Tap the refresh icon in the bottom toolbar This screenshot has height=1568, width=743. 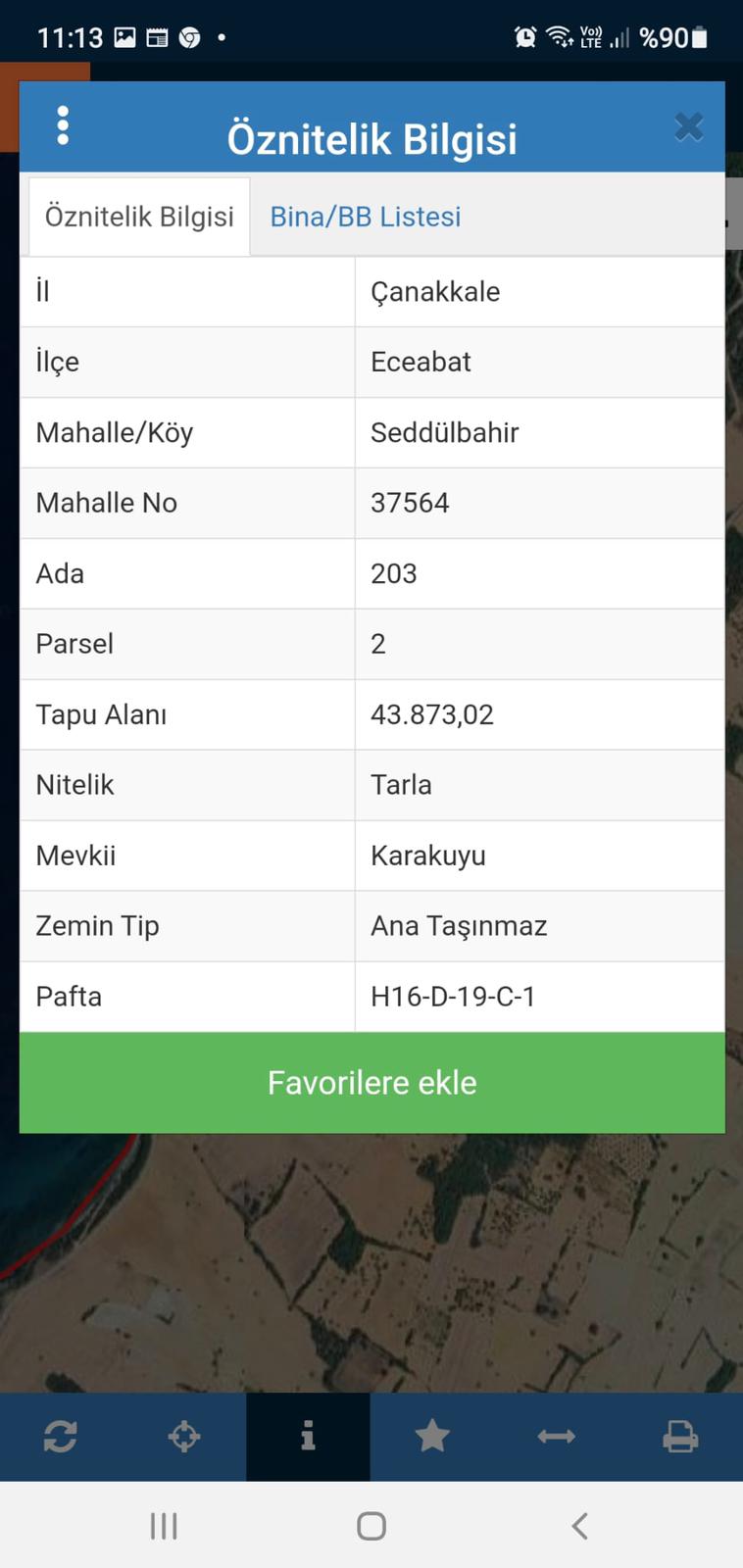[61, 1437]
